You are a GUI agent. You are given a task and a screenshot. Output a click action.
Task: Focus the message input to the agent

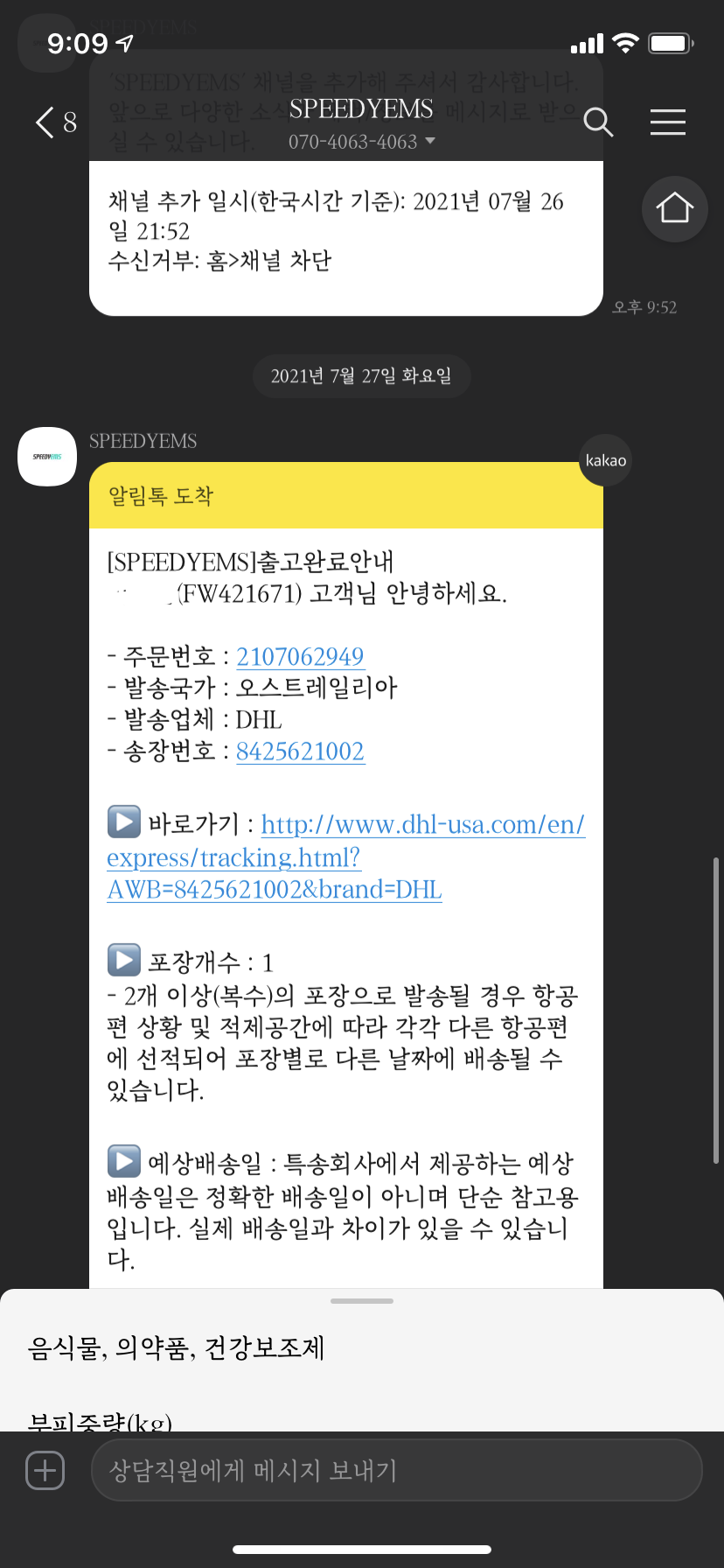[396, 1470]
